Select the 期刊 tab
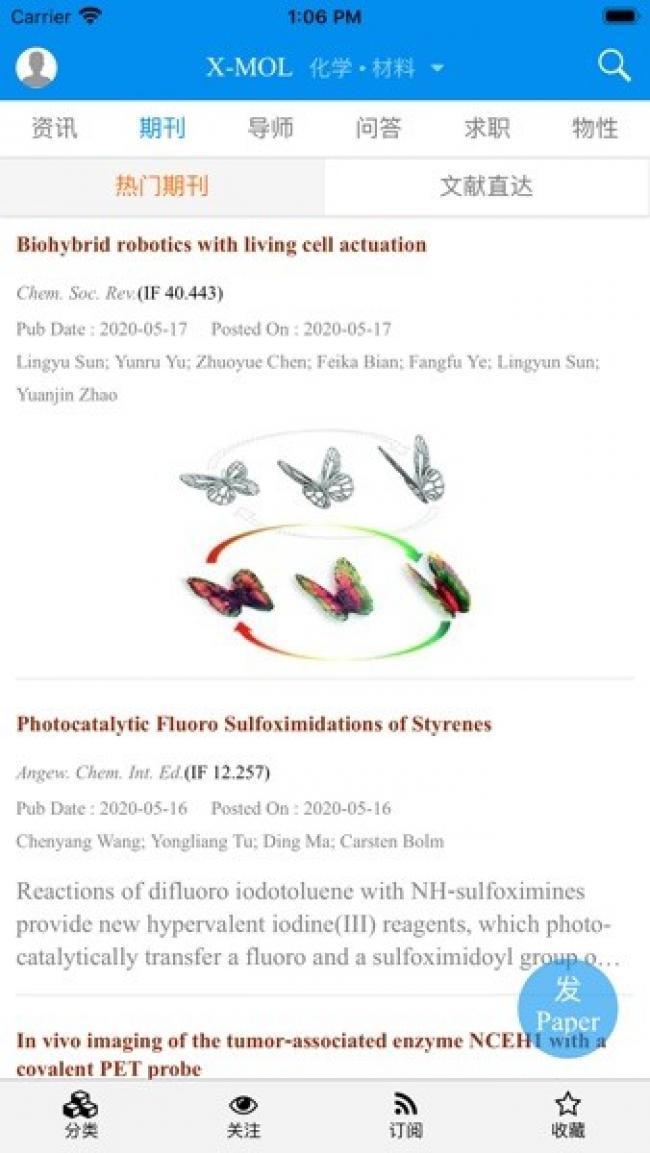The height and width of the screenshot is (1153, 650). click(162, 128)
